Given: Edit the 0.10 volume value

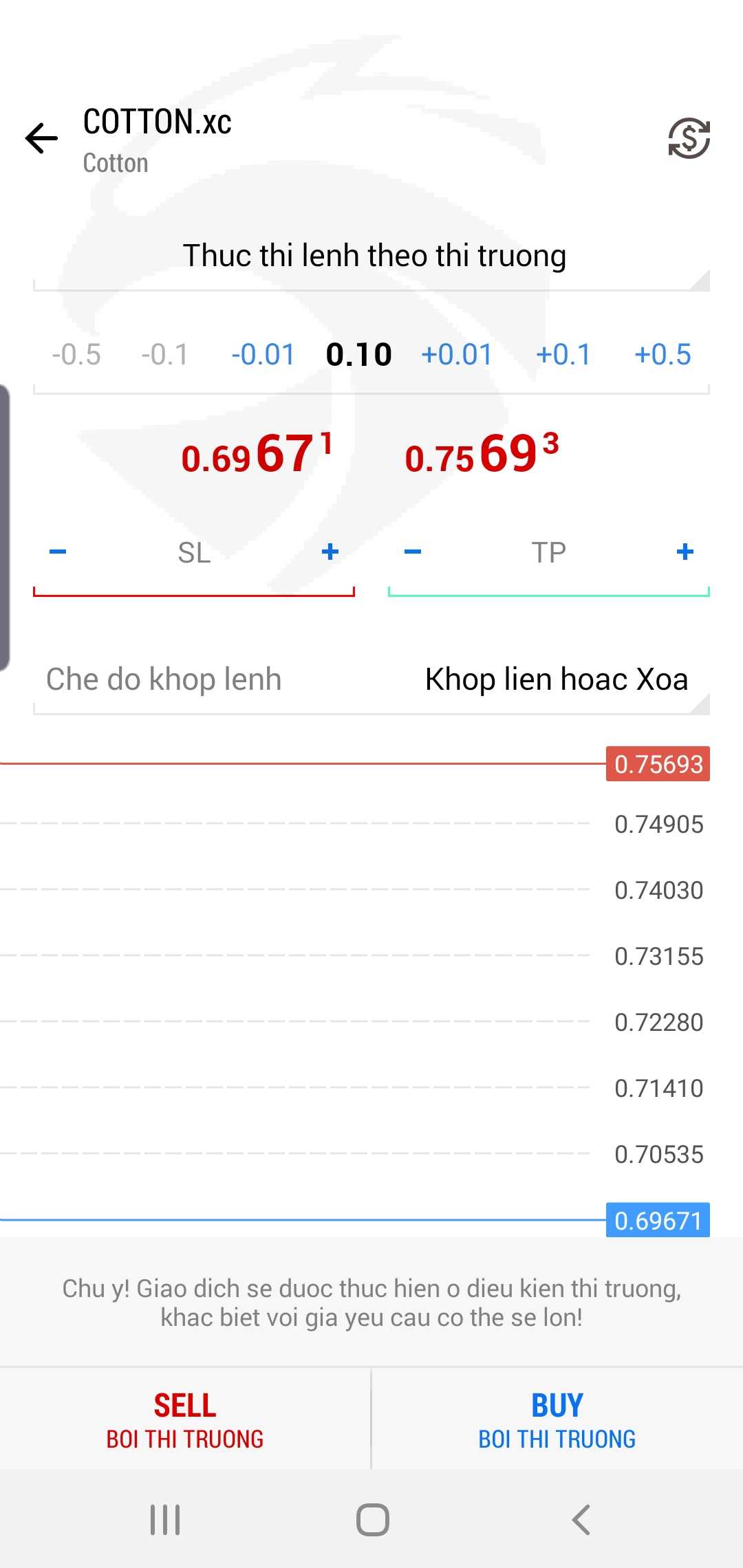Looking at the screenshot, I should (x=358, y=355).
